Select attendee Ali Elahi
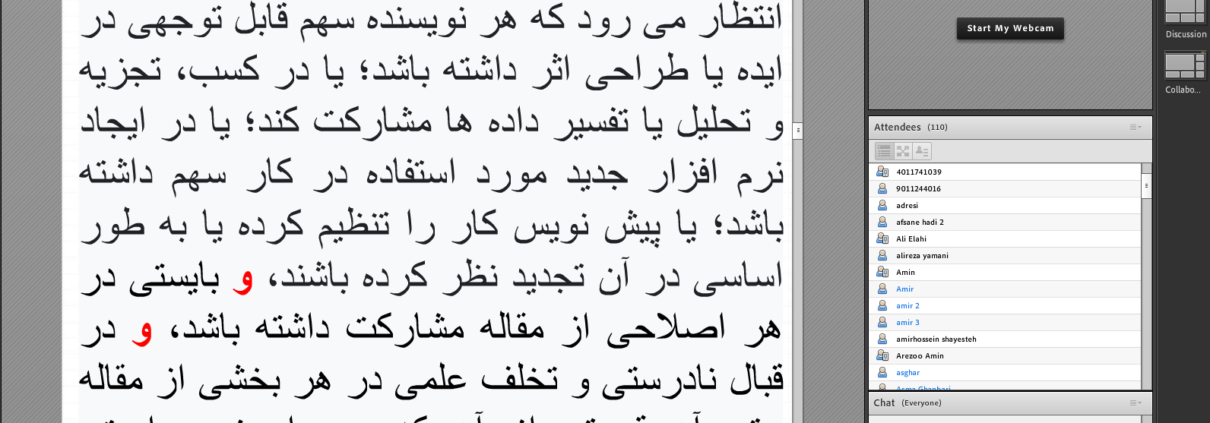The image size is (1210, 423). [x=913, y=238]
